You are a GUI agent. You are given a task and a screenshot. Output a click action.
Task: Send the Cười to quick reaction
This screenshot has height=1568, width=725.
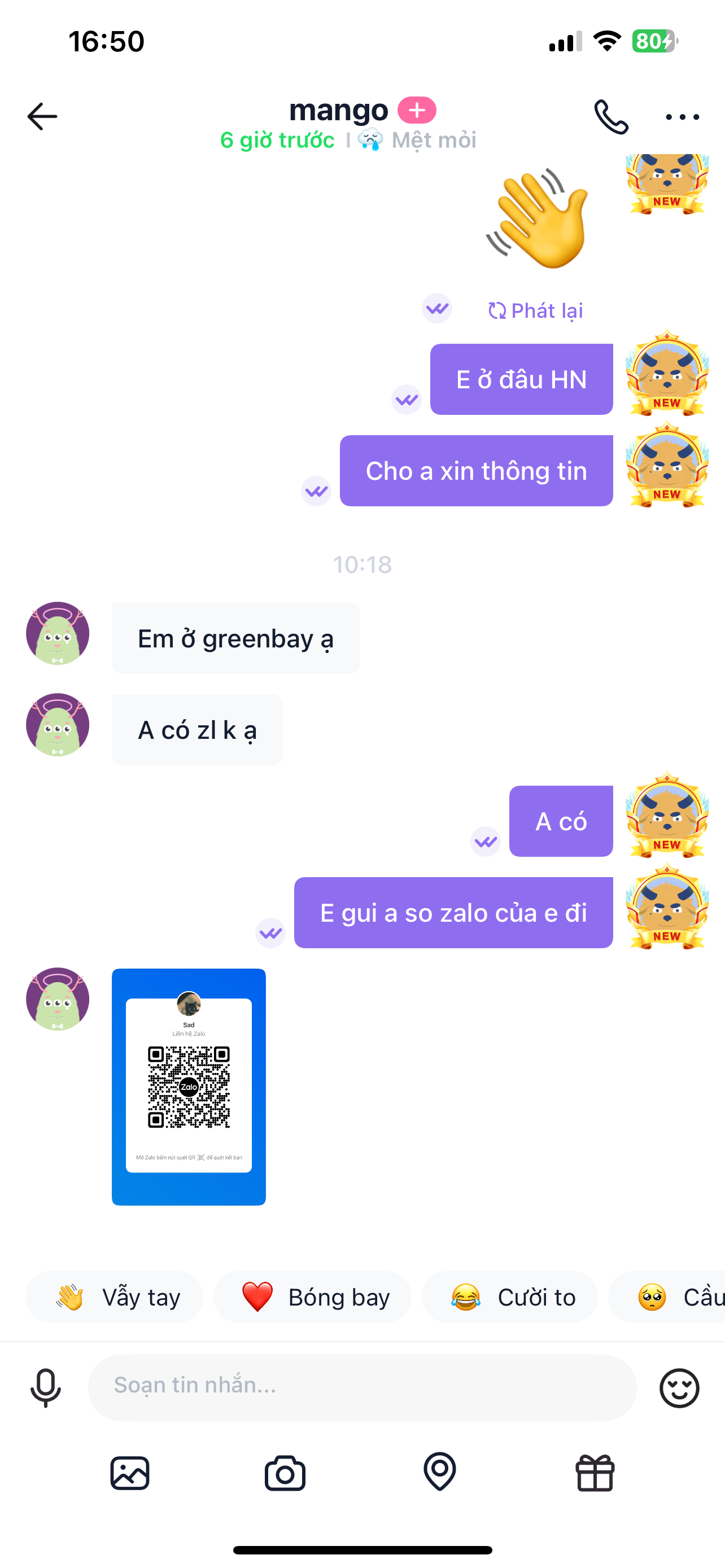point(510,1297)
